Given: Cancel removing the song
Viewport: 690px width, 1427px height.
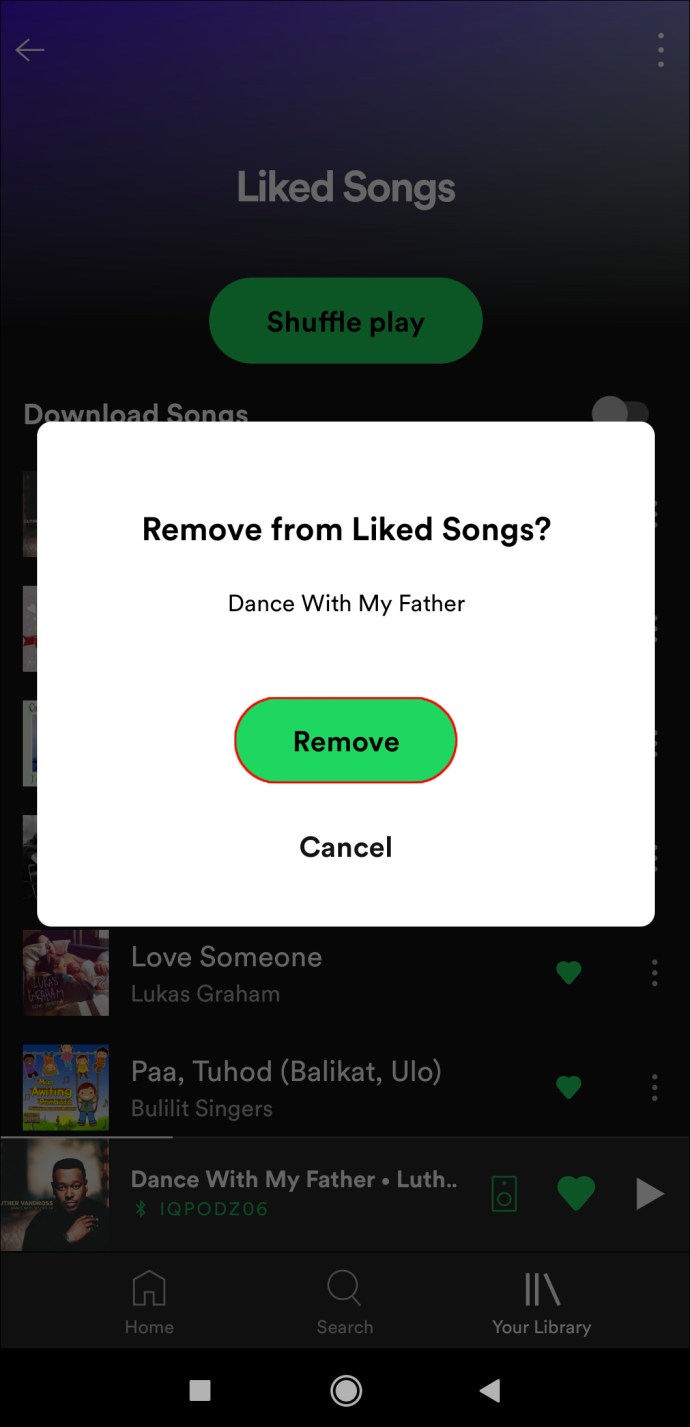Looking at the screenshot, I should [x=345, y=847].
